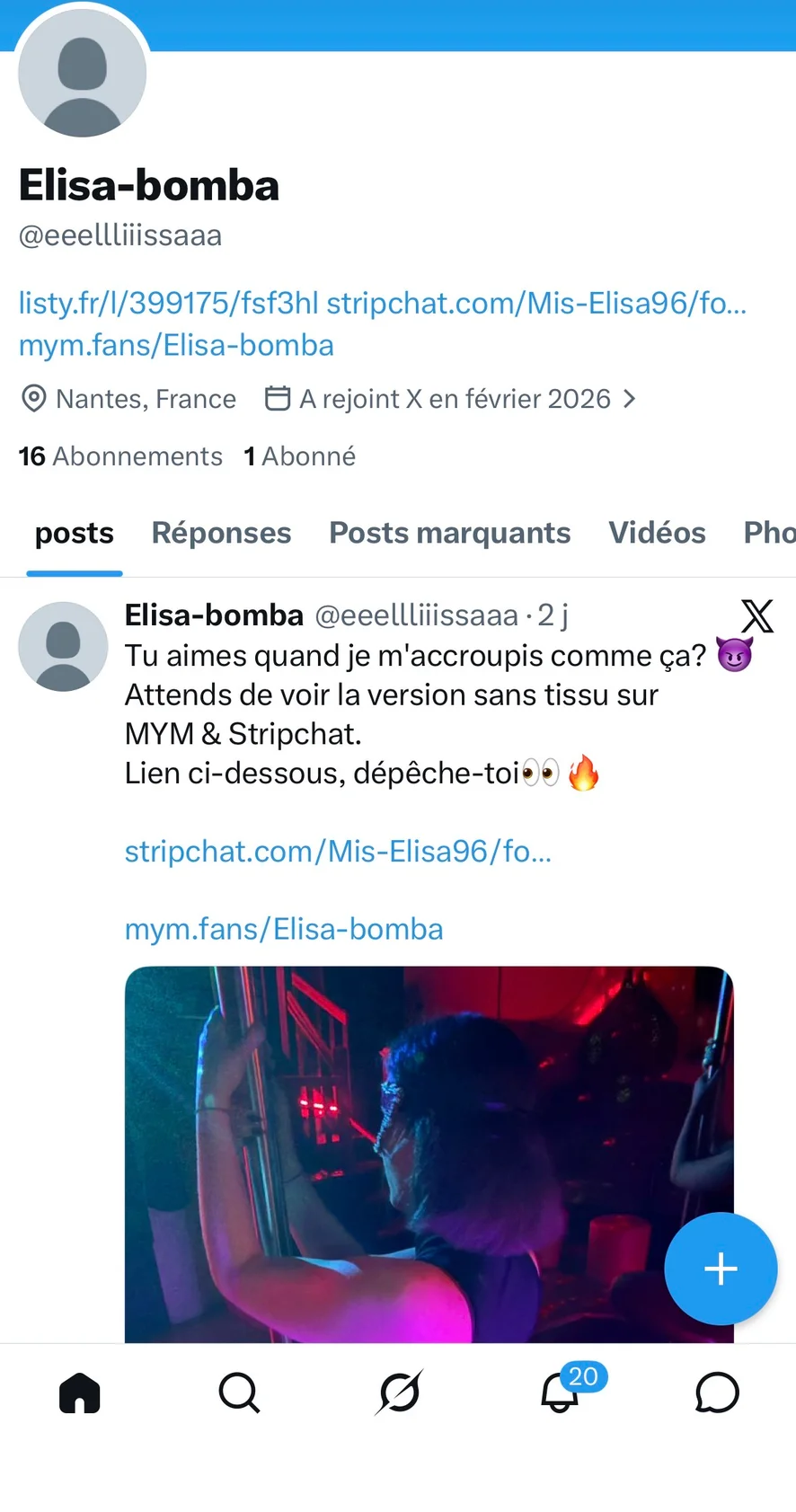Switch to the Posts marquants tab

(x=449, y=533)
